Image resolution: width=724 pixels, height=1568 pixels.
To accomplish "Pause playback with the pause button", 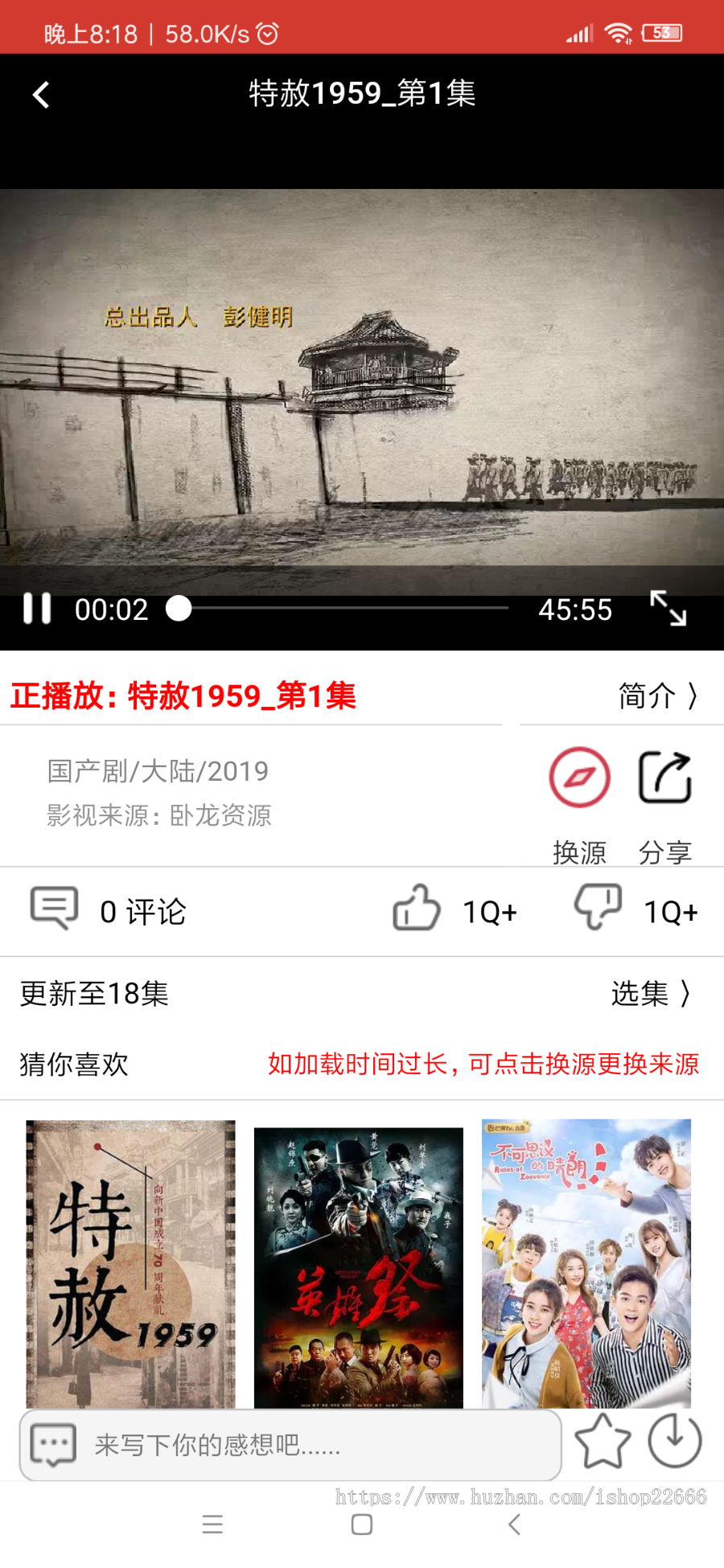I will pos(38,610).
